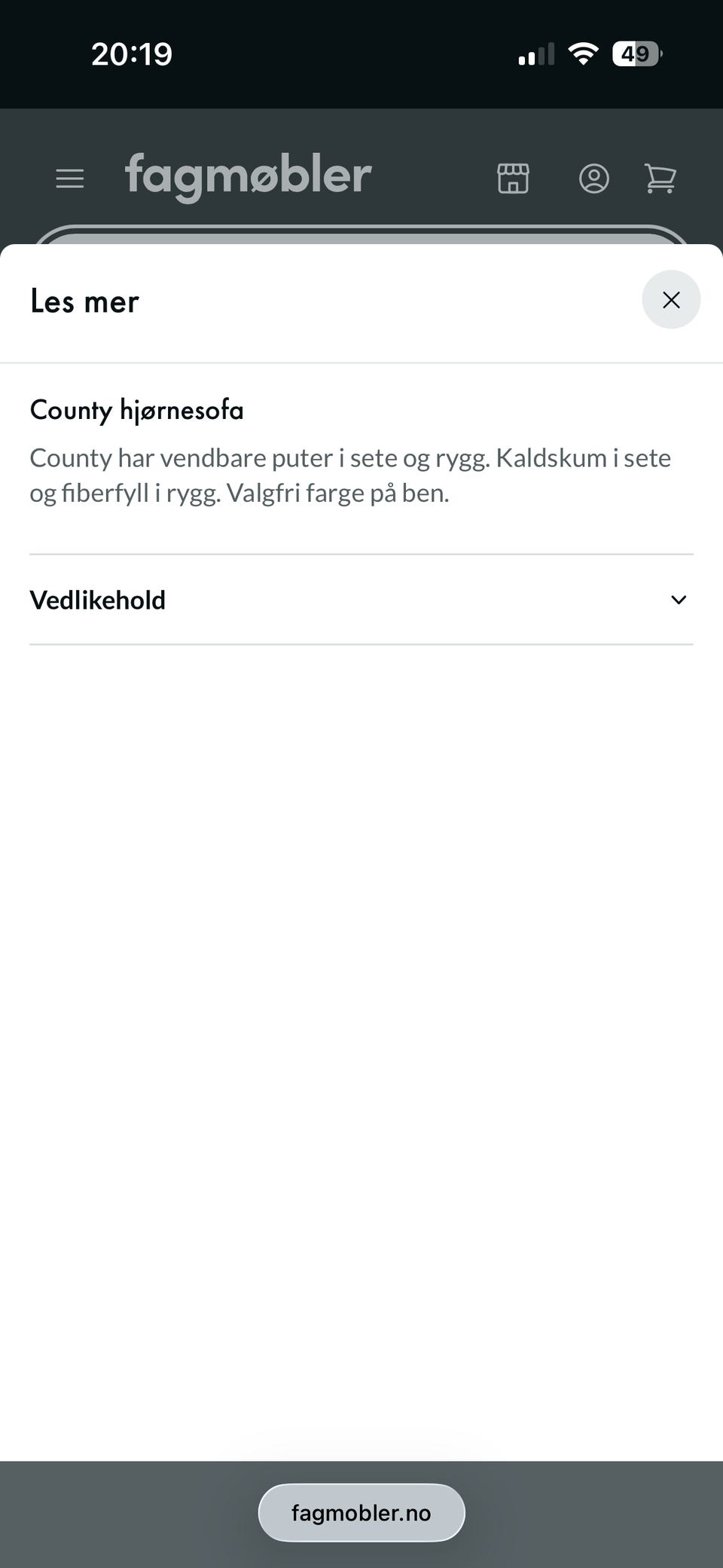The height and width of the screenshot is (1568, 723).
Task: Close the product details sheet
Action: coord(670,299)
